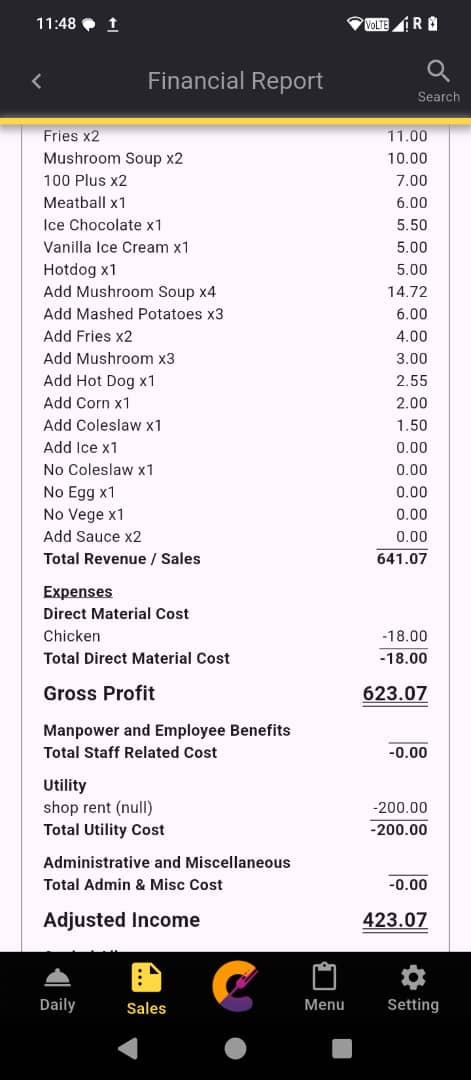Go back from the Financial Report

(x=36, y=81)
